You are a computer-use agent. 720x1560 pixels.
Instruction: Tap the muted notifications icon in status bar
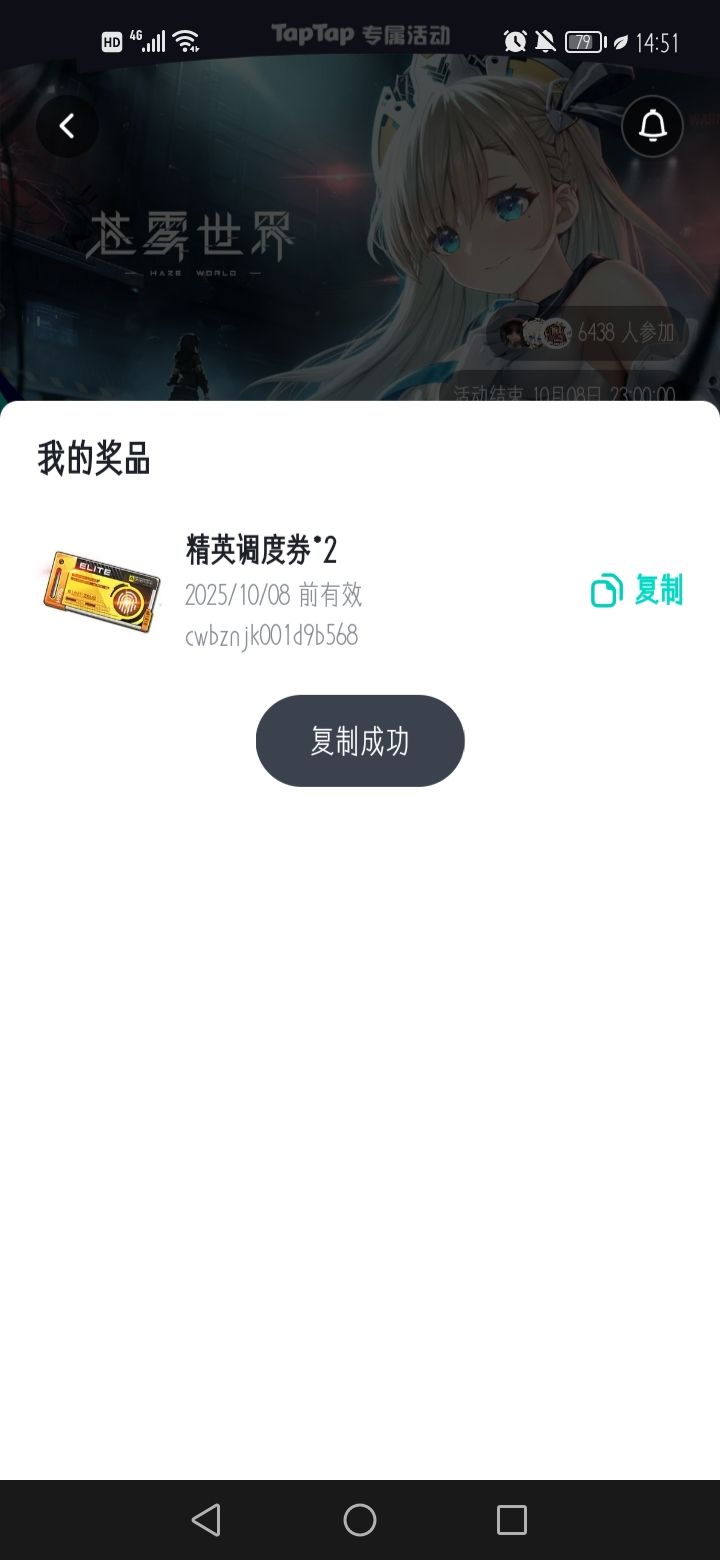coord(546,41)
